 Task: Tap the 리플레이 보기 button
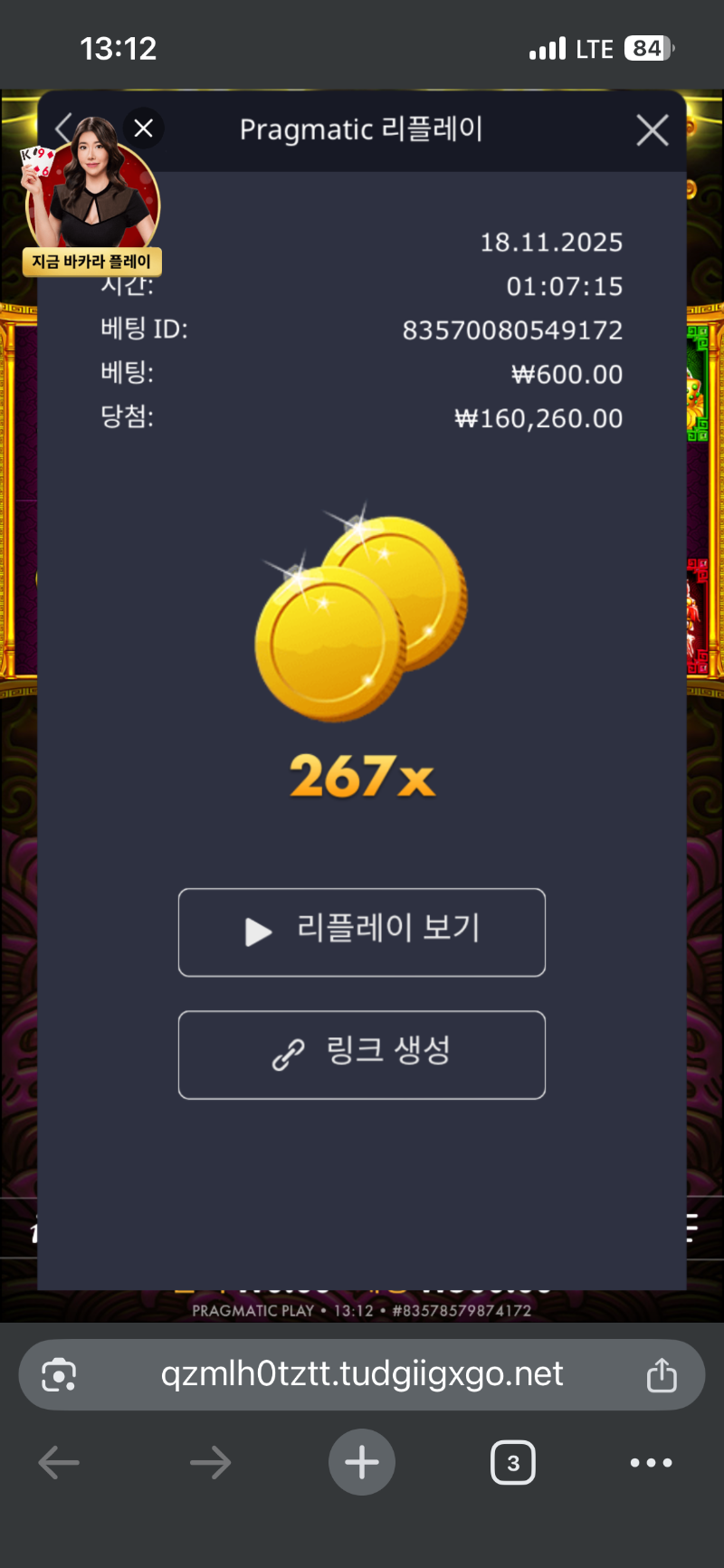pos(362,932)
